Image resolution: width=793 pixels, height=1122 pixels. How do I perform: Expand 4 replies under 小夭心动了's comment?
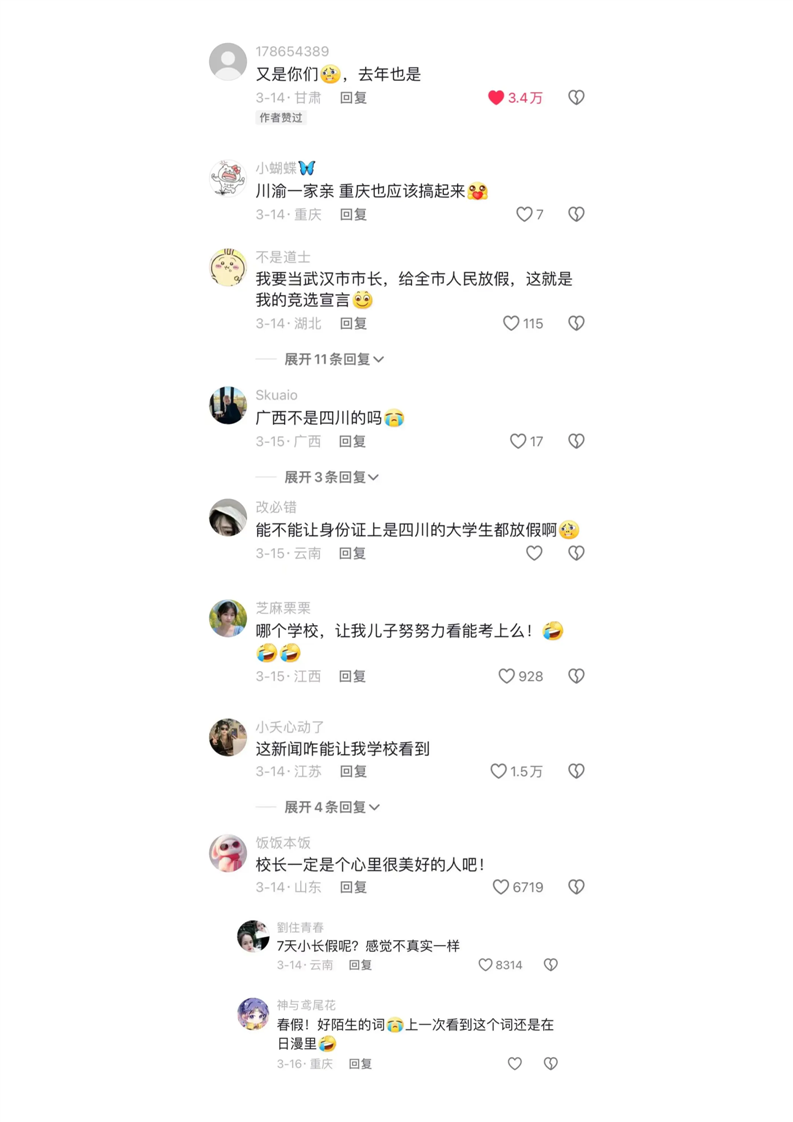(x=331, y=807)
